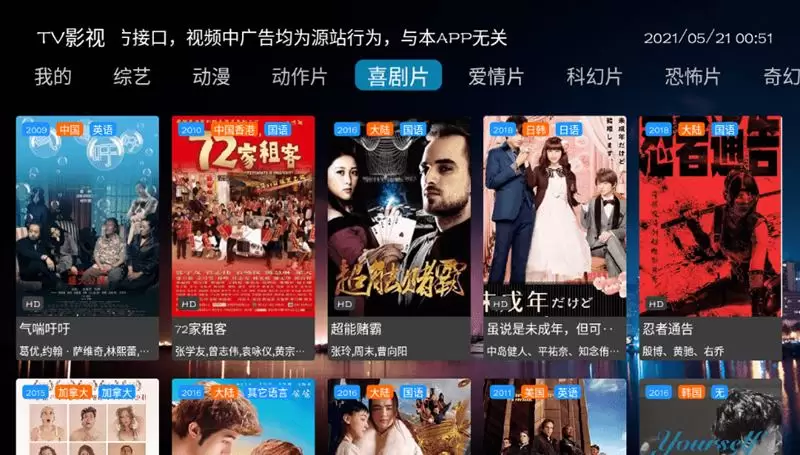Open the 恐怖片 tab

[692, 77]
